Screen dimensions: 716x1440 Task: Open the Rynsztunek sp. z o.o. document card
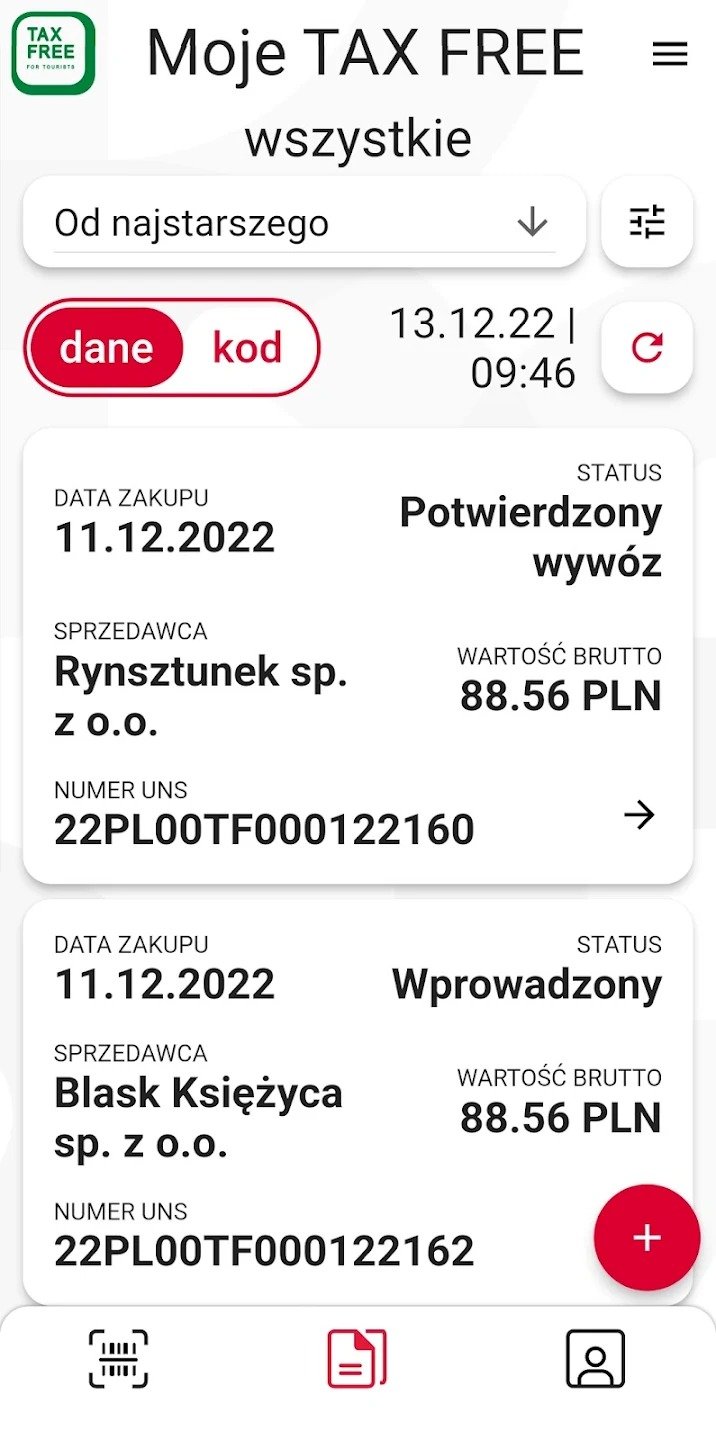click(358, 656)
